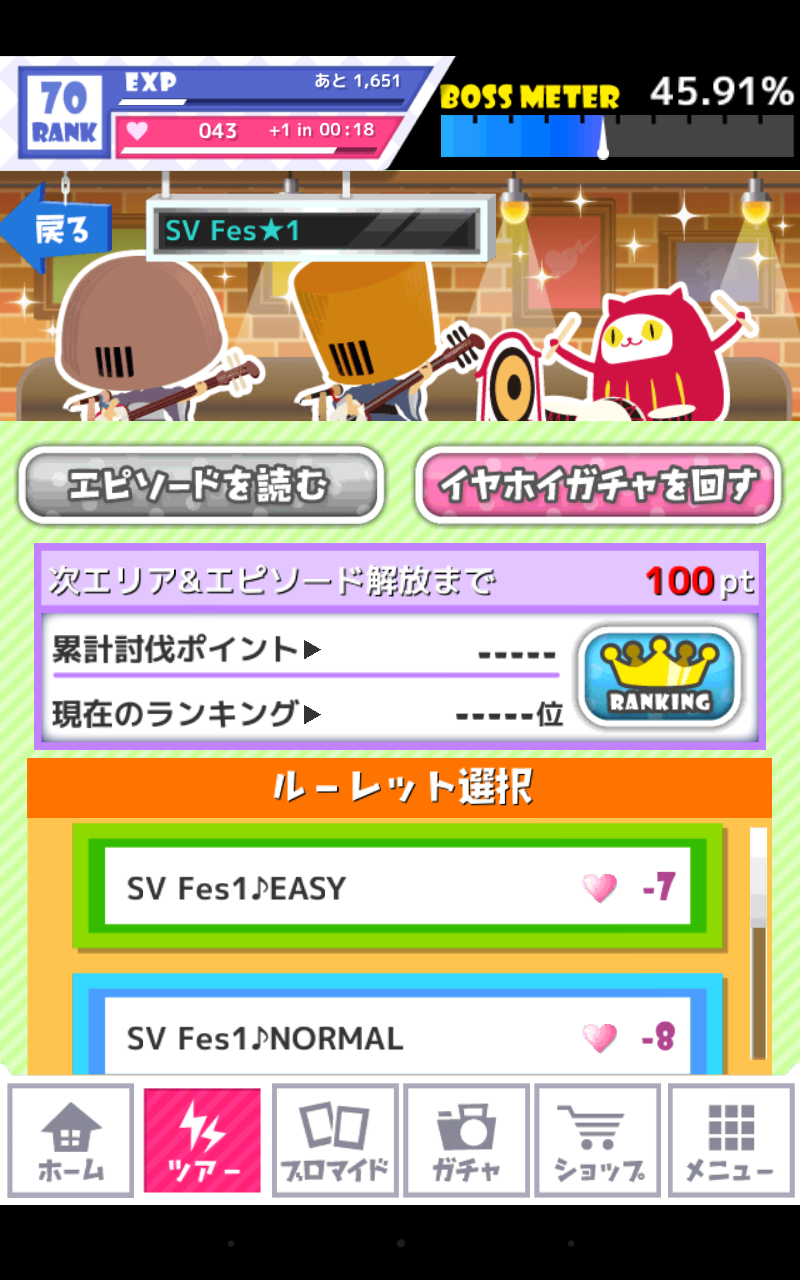This screenshot has height=1280, width=800.
Task: Go to the ホーム tab
Action: [x=71, y=1140]
